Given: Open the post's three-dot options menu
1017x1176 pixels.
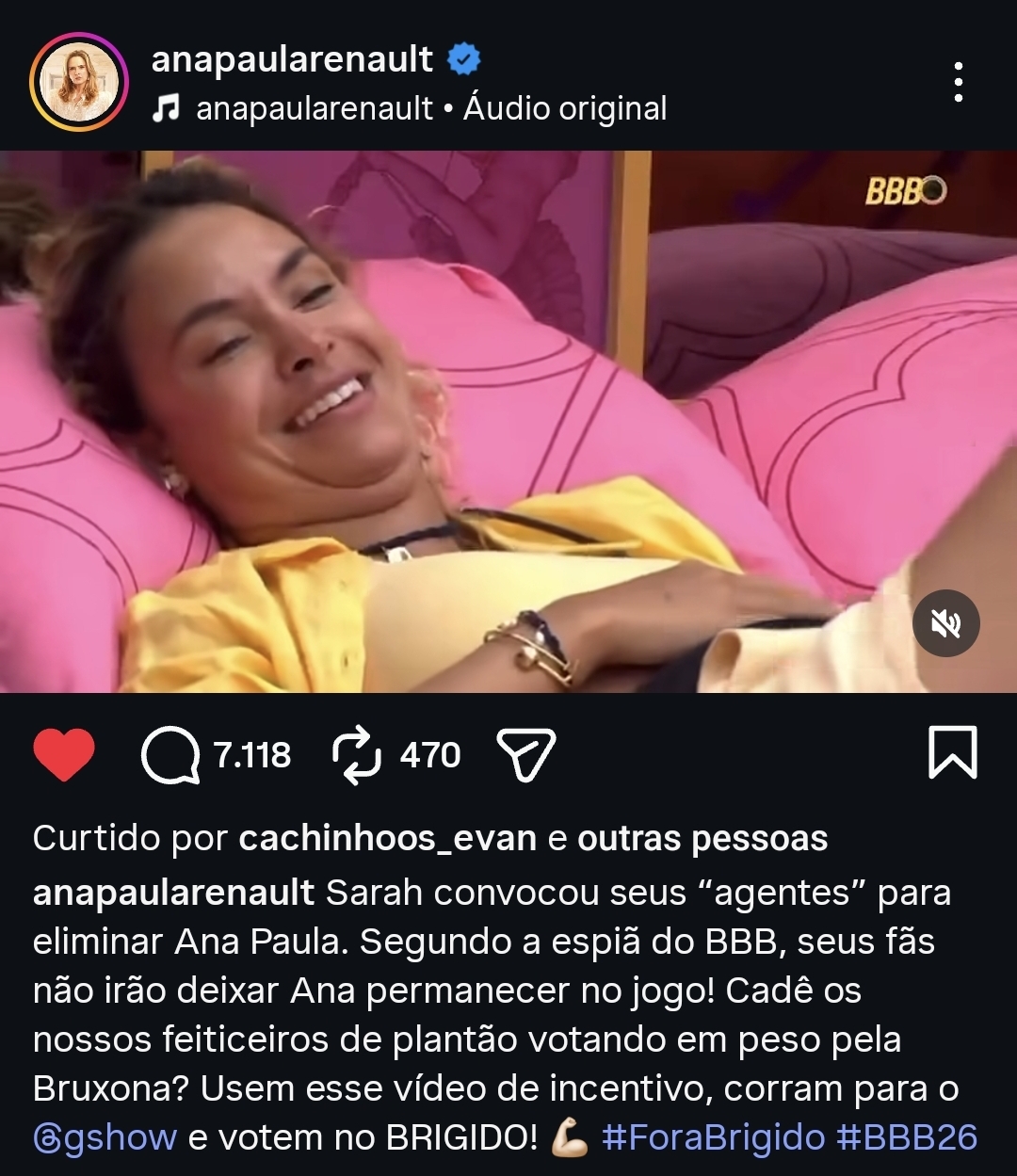Looking at the screenshot, I should point(958,83).
